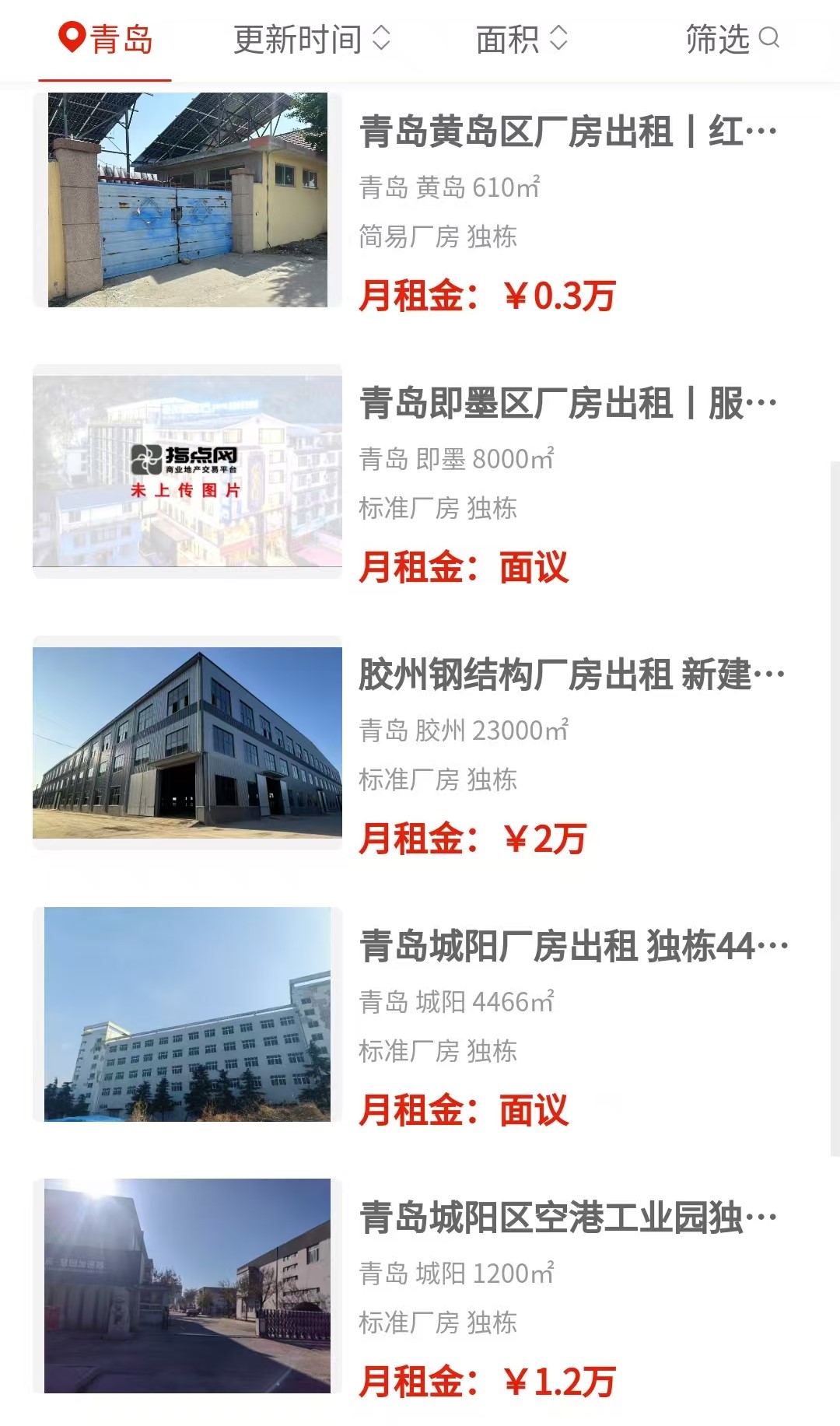Viewport: 840px width, 1426px height.
Task: Change the city from 青岛
Action: click(106, 39)
